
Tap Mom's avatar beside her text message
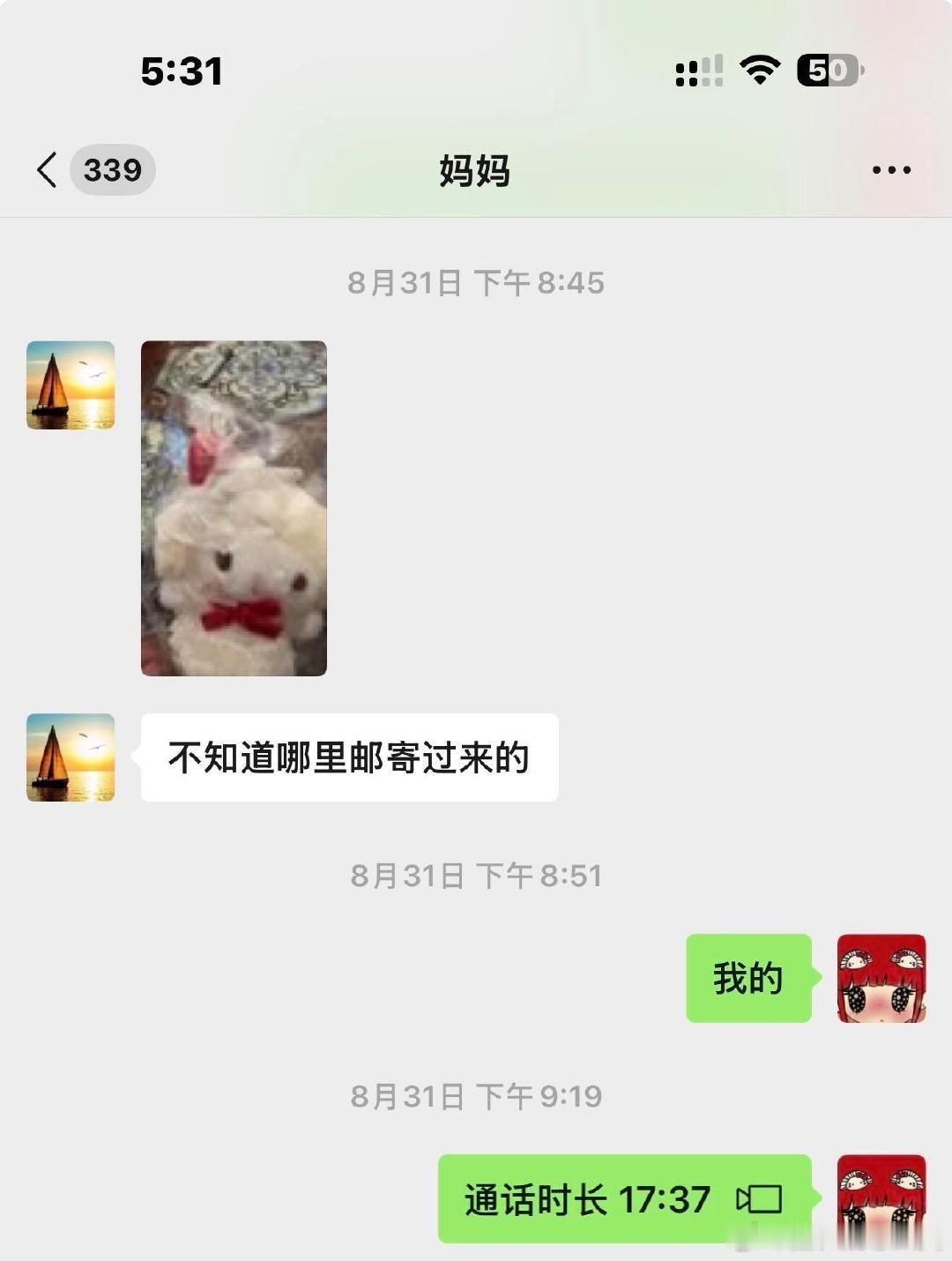coord(71,757)
